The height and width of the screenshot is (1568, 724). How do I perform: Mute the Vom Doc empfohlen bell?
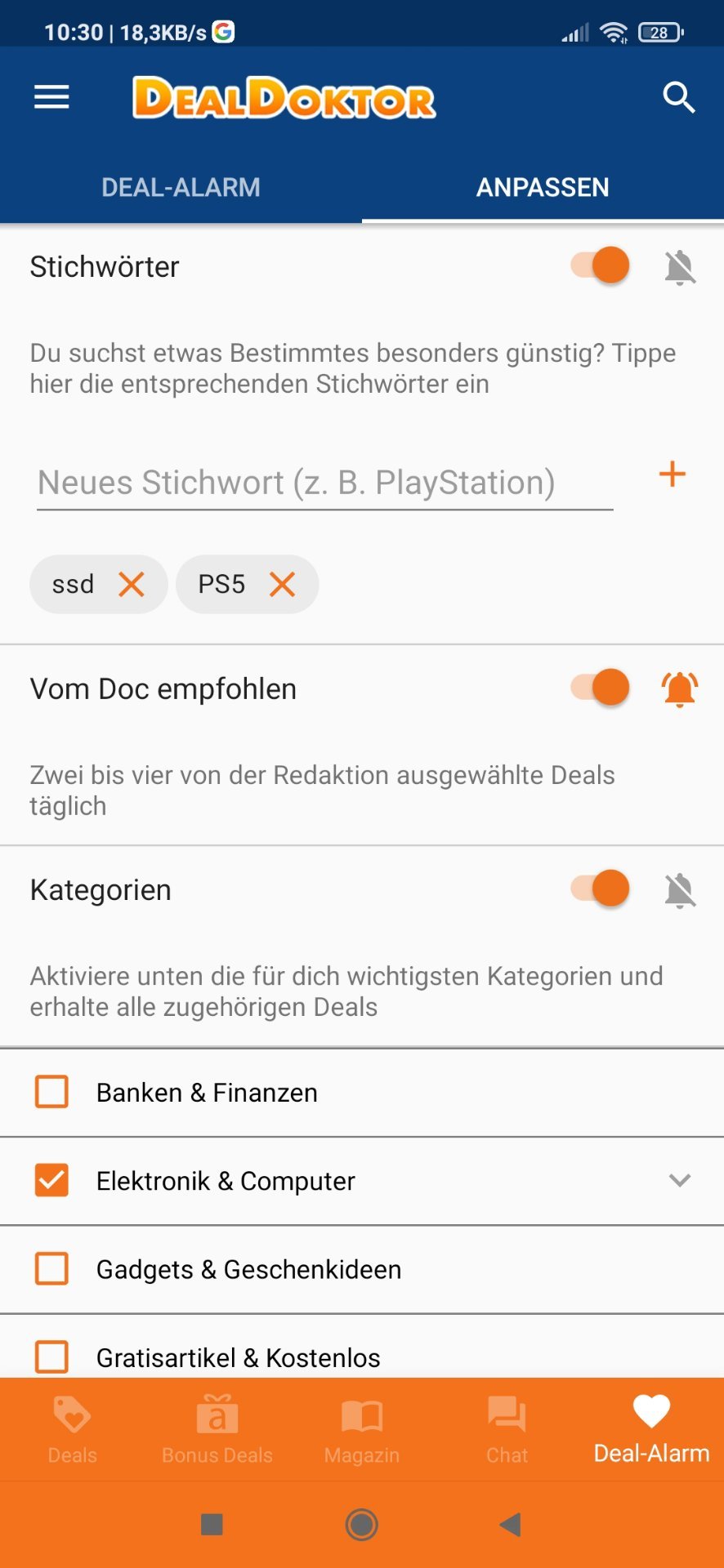[x=680, y=689]
